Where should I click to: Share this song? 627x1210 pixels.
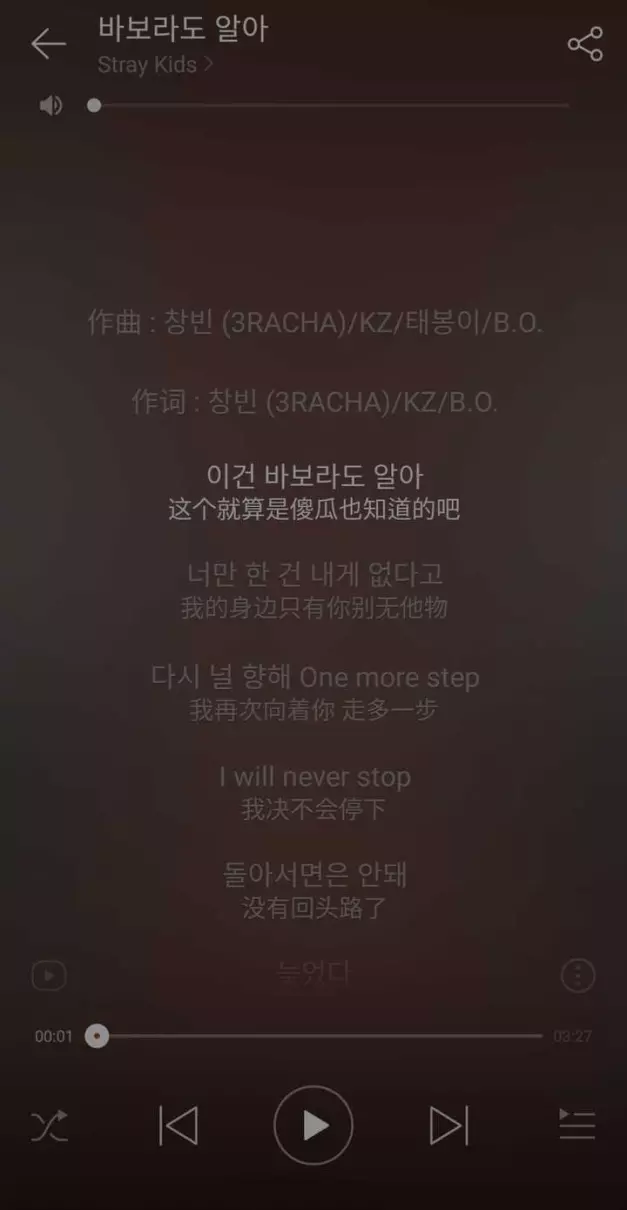tap(585, 44)
